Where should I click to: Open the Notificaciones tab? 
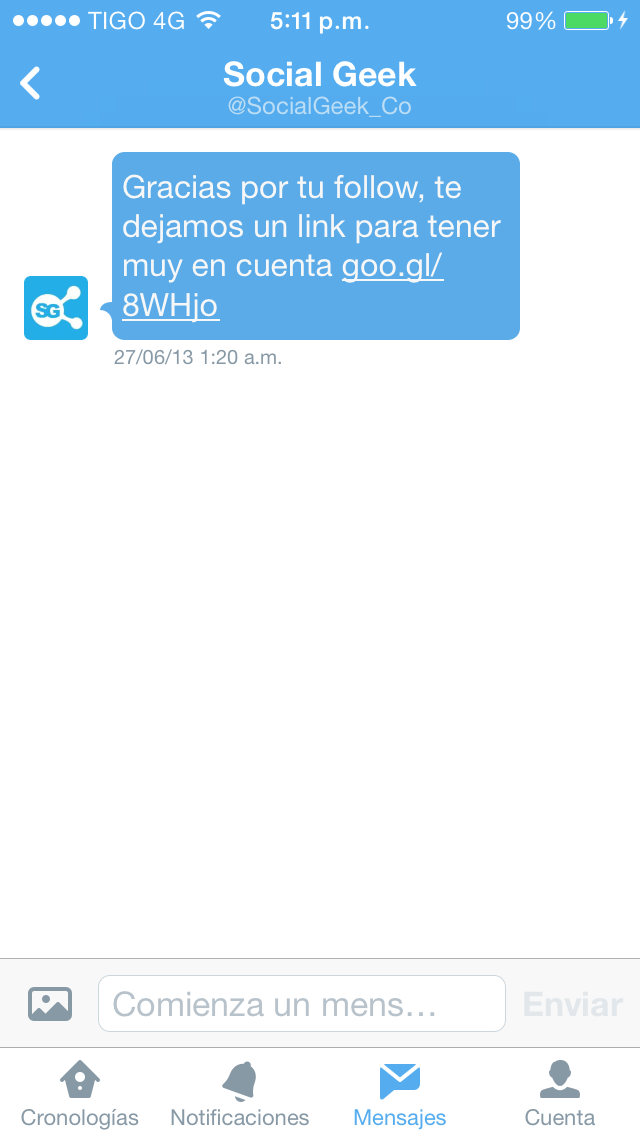coord(240,1093)
